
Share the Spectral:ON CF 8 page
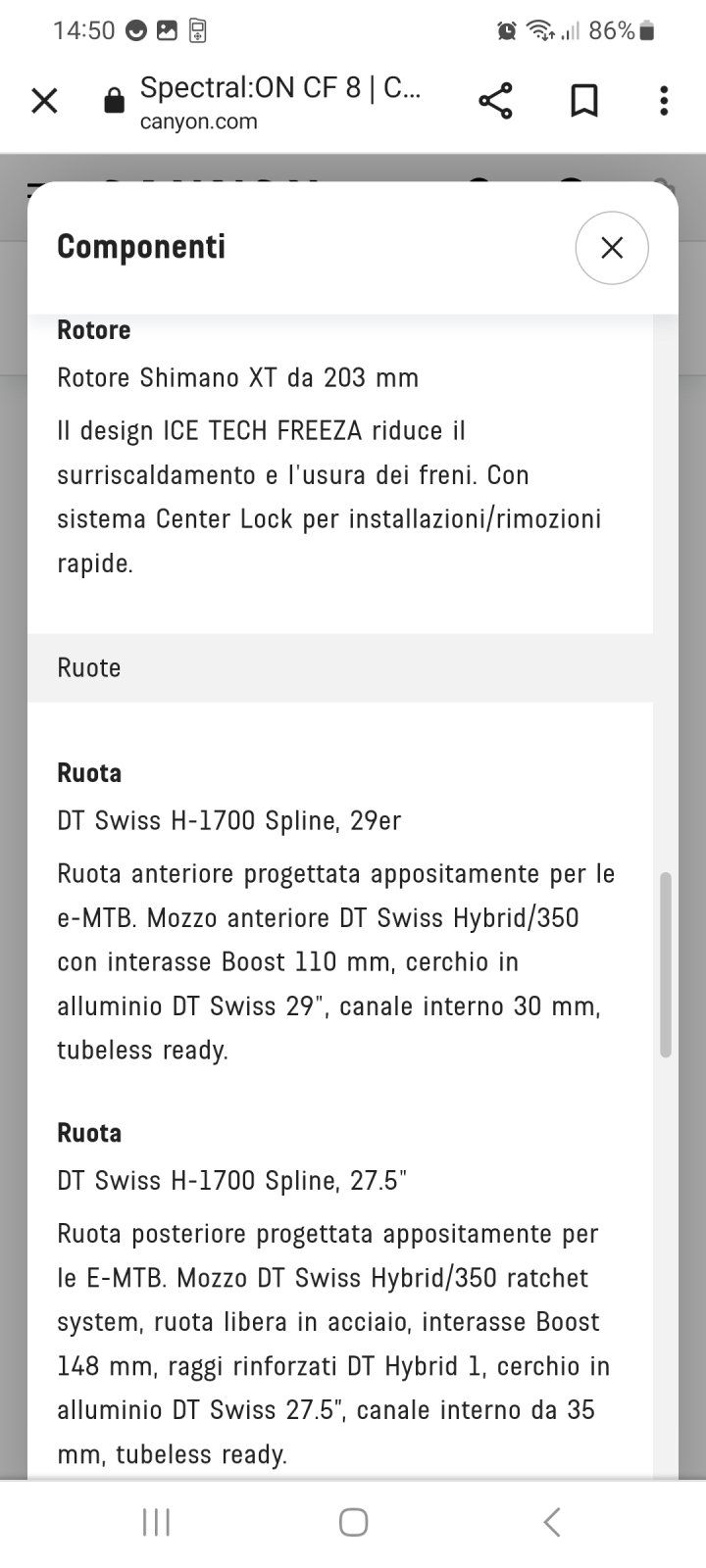coord(495,101)
